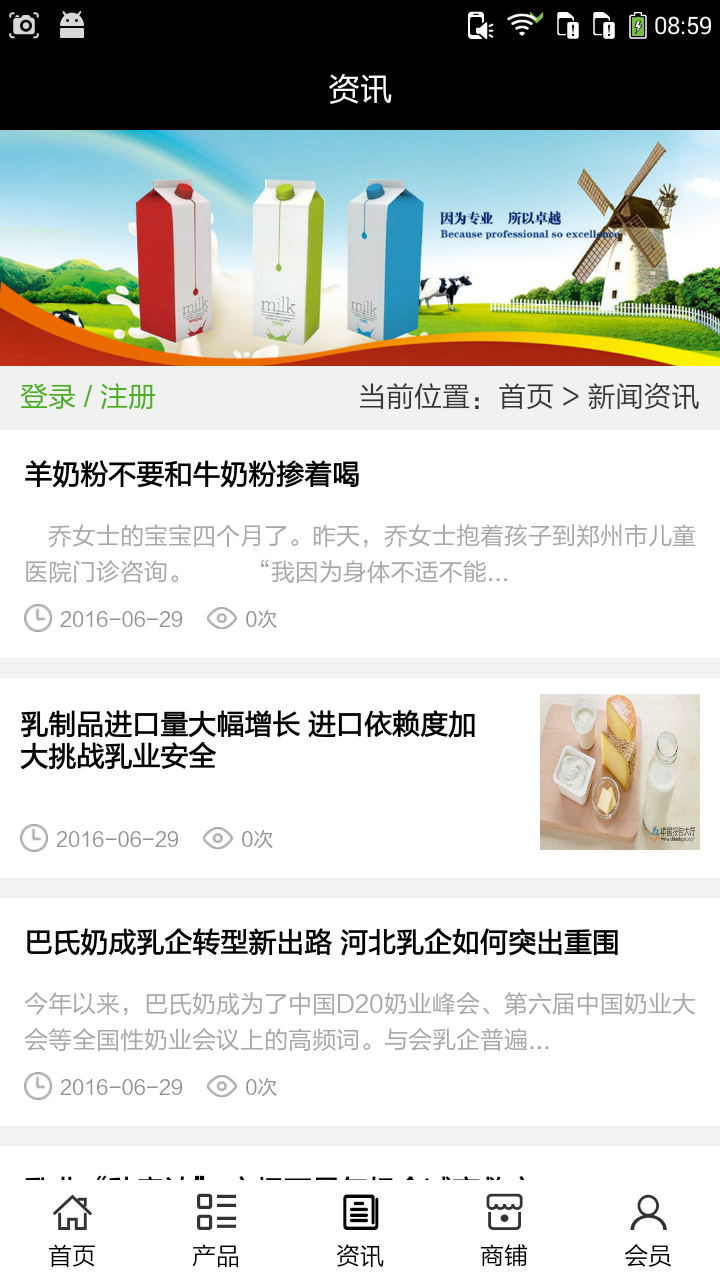Click 首页 in the breadcrumb navigation

click(528, 396)
